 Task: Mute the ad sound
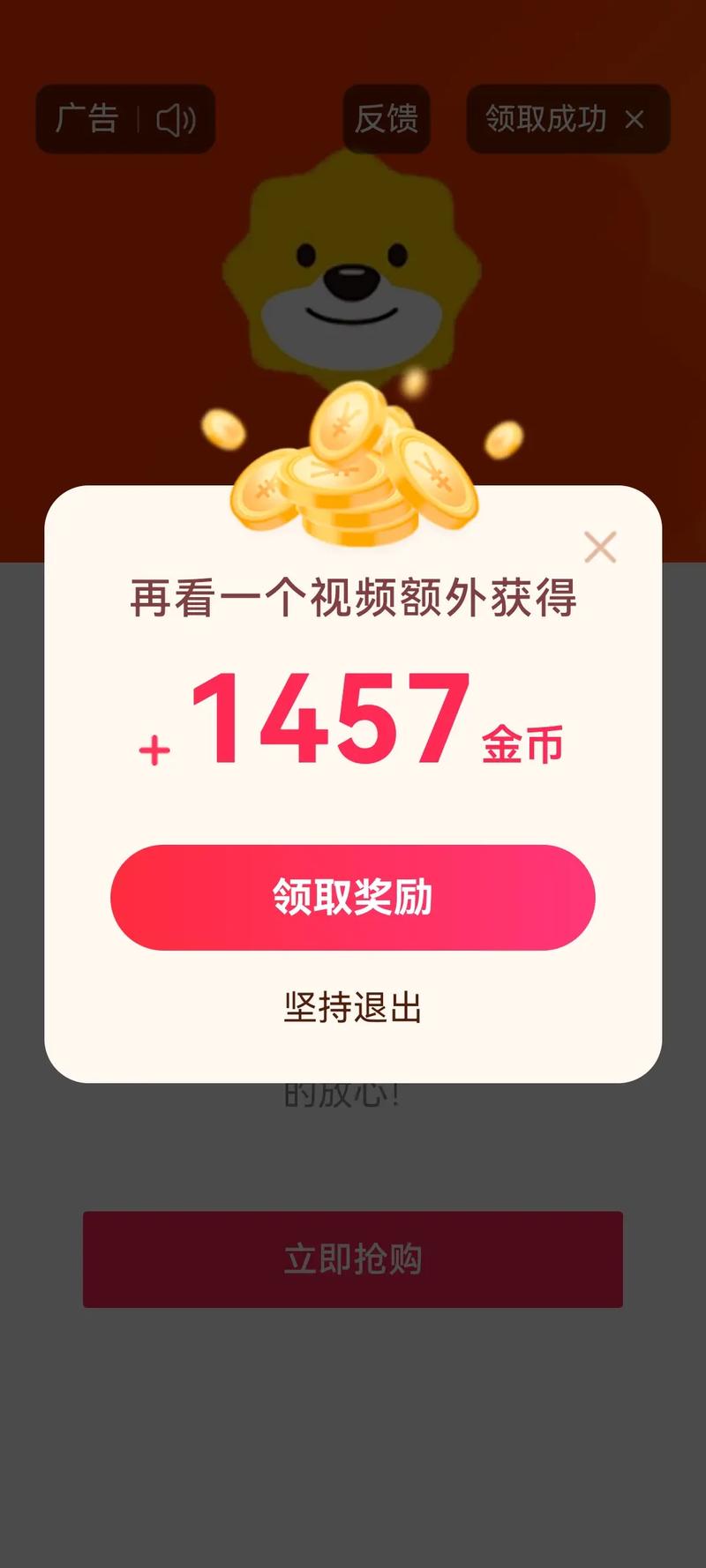click(176, 119)
